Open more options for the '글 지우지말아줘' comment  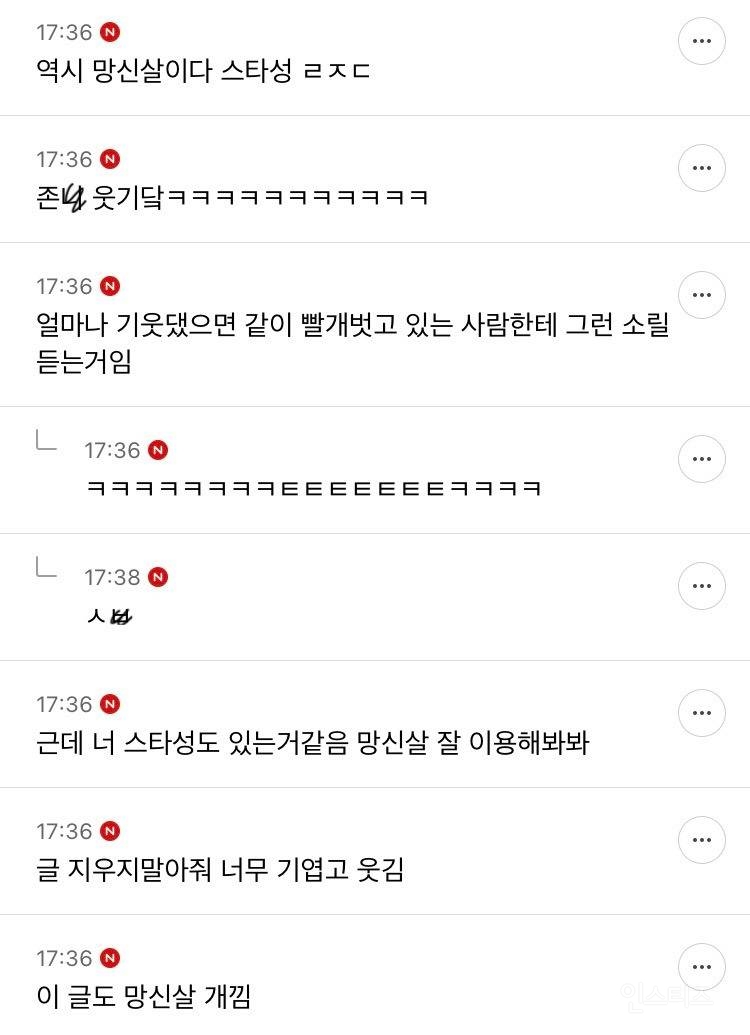(x=702, y=840)
